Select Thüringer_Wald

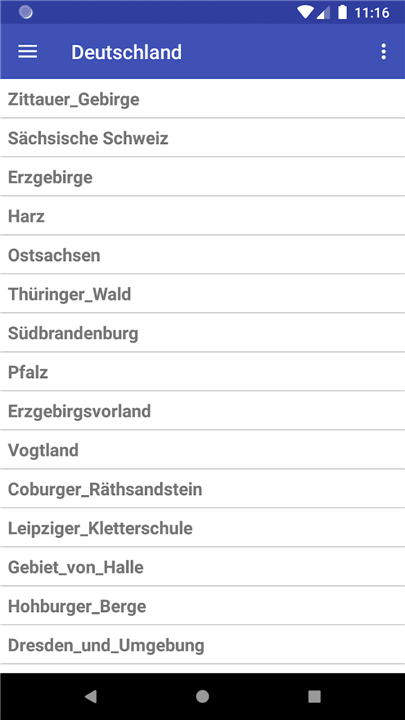click(x=202, y=294)
